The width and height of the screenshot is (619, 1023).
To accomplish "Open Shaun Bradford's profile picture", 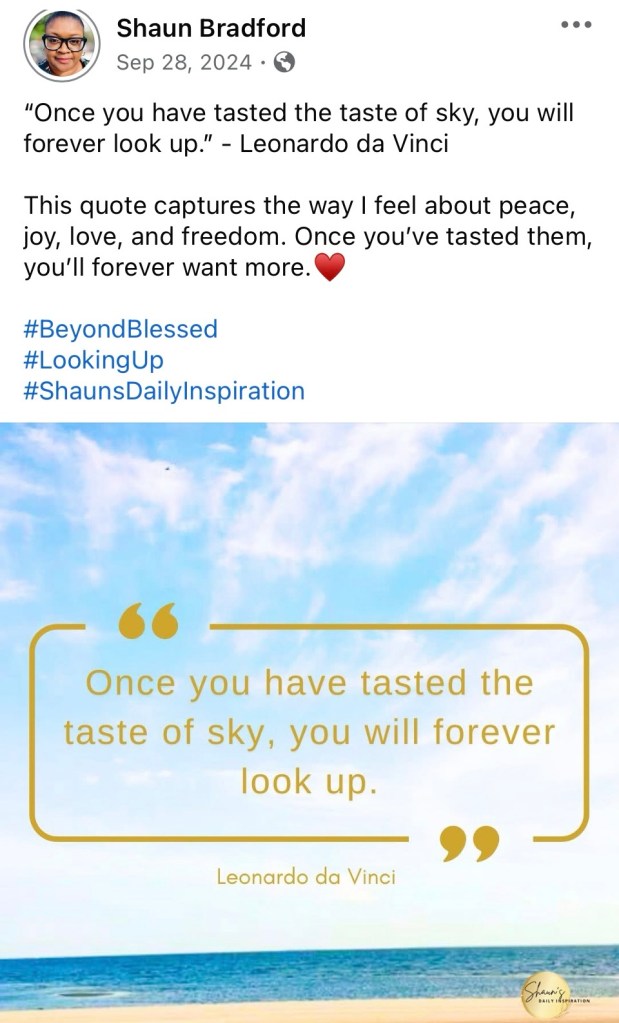I will coord(61,44).
